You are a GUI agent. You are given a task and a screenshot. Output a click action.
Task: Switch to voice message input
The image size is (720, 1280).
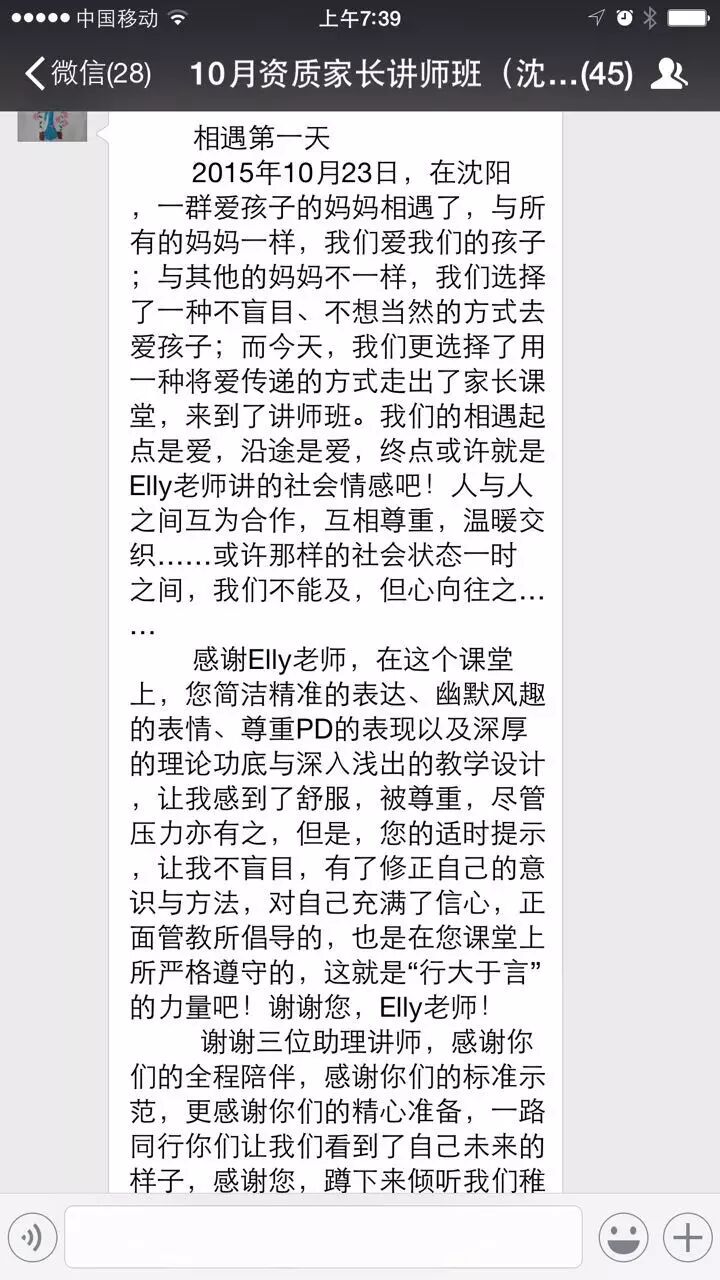click(32, 1238)
